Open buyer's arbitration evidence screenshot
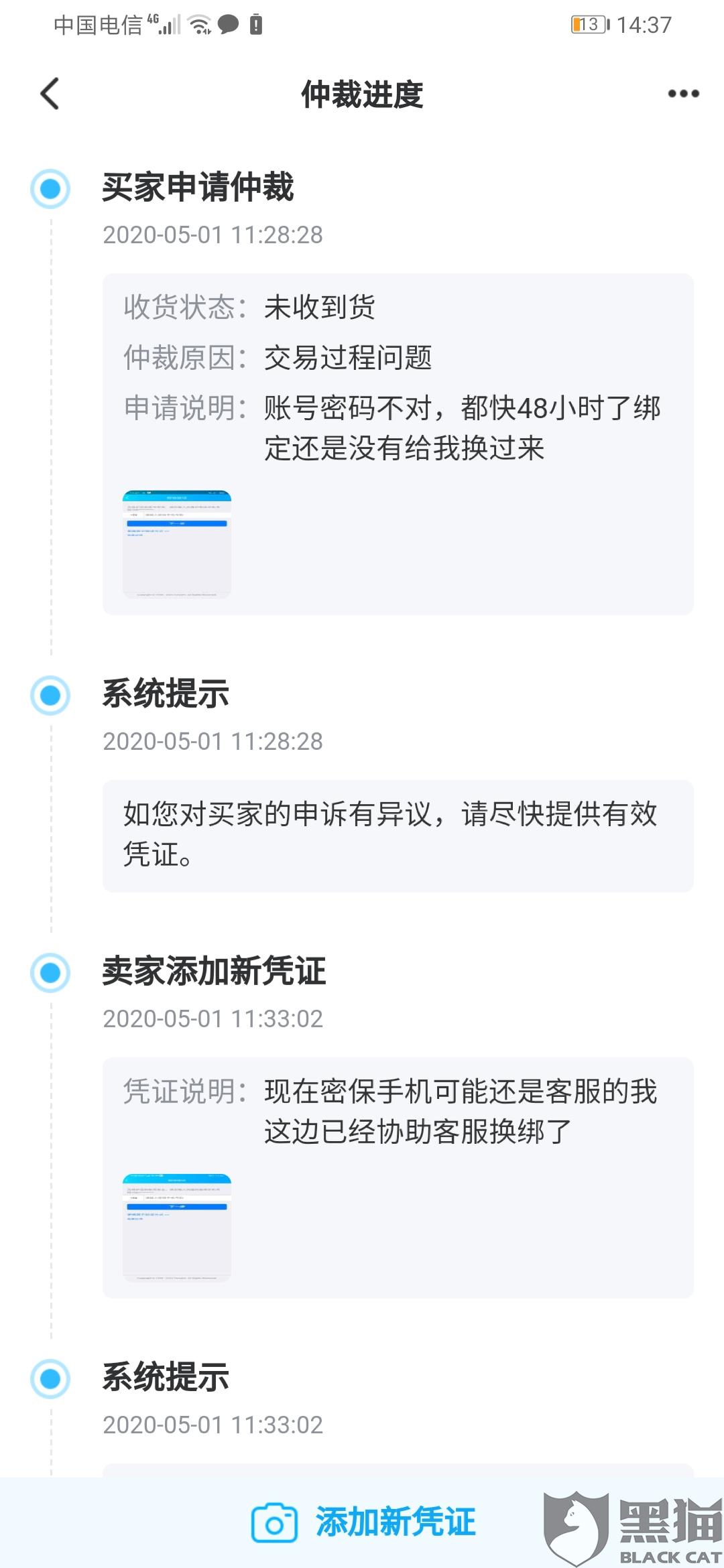This screenshot has width=724, height=1568. (x=177, y=544)
